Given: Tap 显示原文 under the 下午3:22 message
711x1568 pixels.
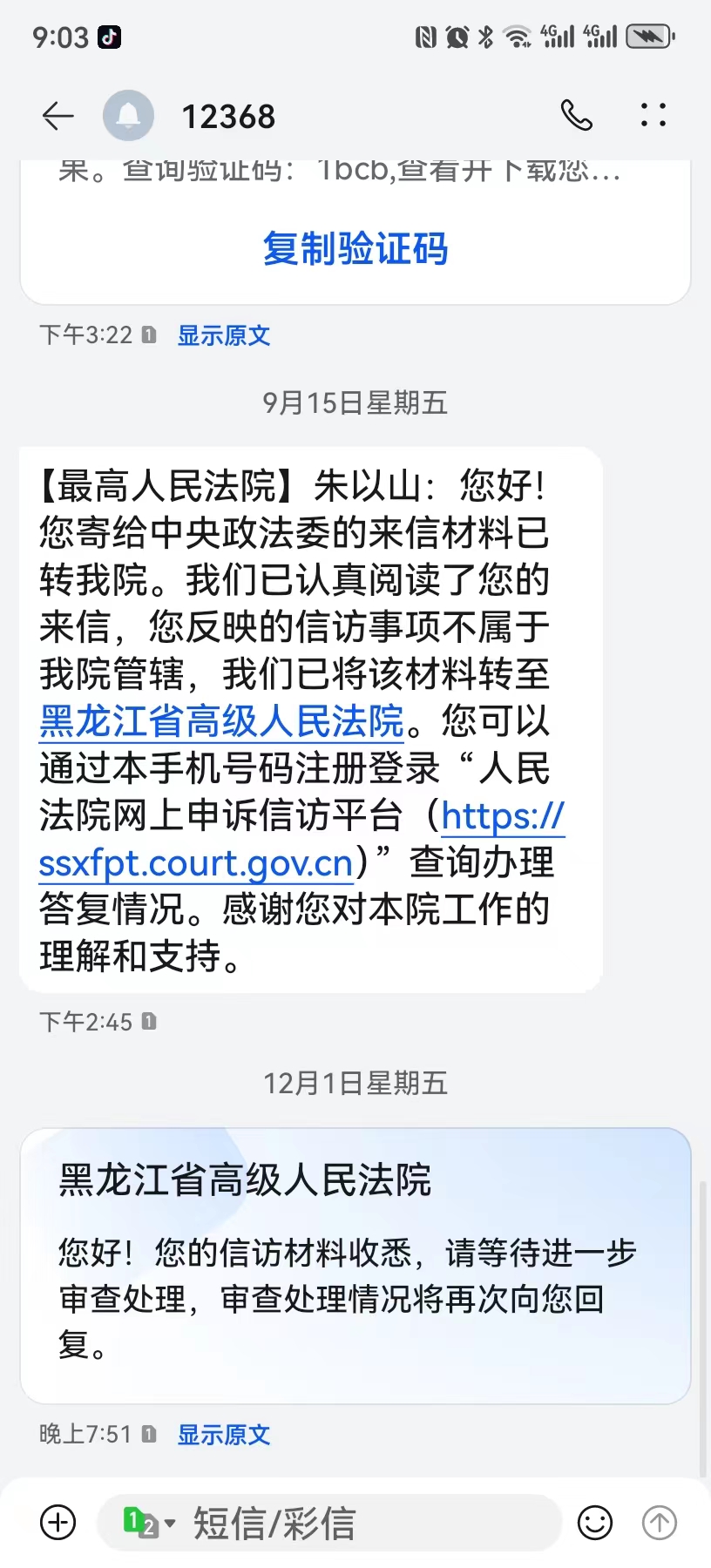Looking at the screenshot, I should (224, 335).
